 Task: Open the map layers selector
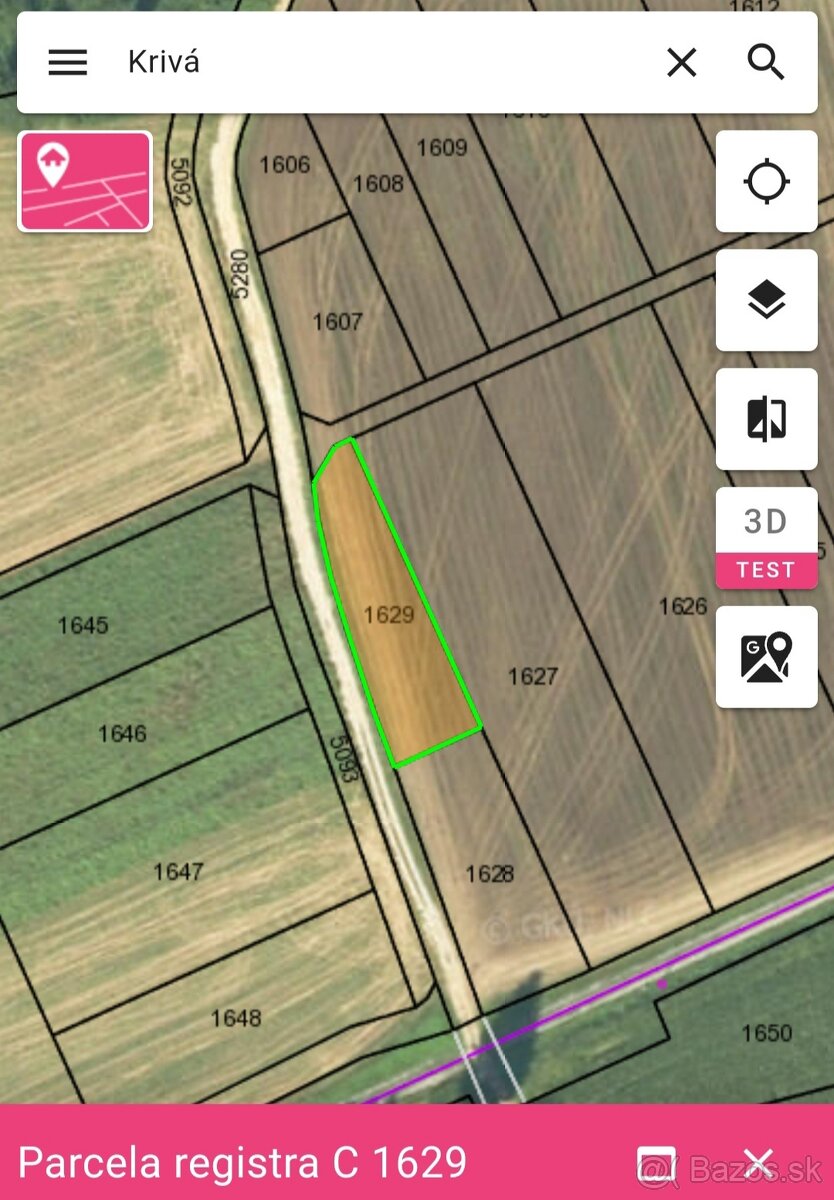coord(767,300)
